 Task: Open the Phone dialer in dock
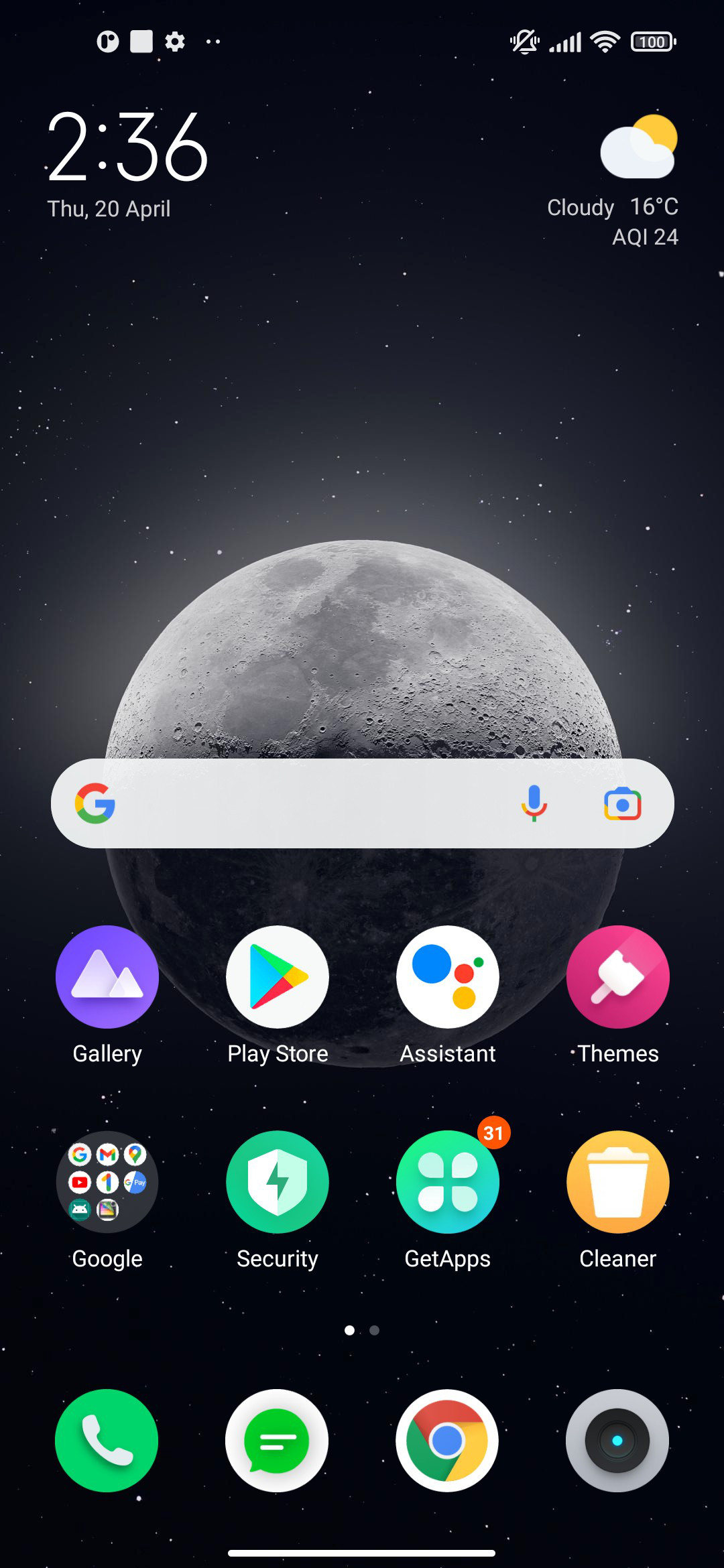tap(107, 1441)
